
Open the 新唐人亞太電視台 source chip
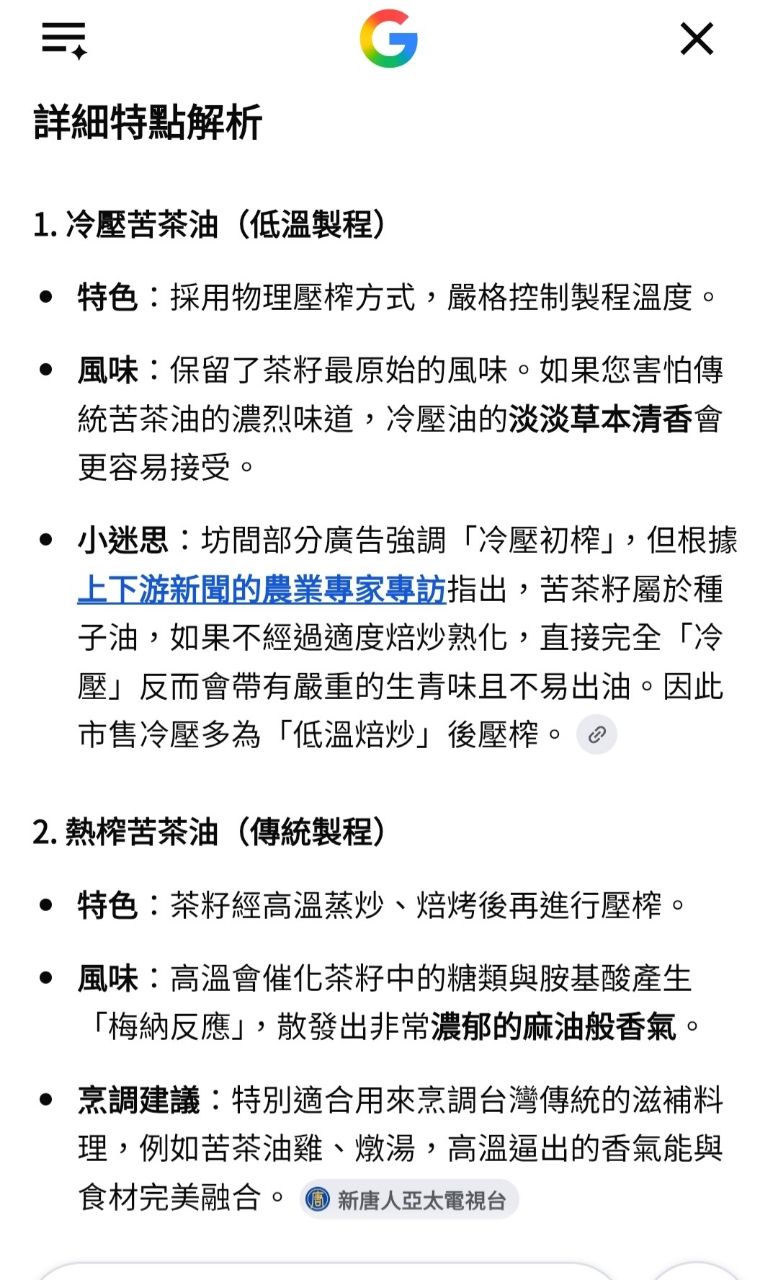[409, 1199]
